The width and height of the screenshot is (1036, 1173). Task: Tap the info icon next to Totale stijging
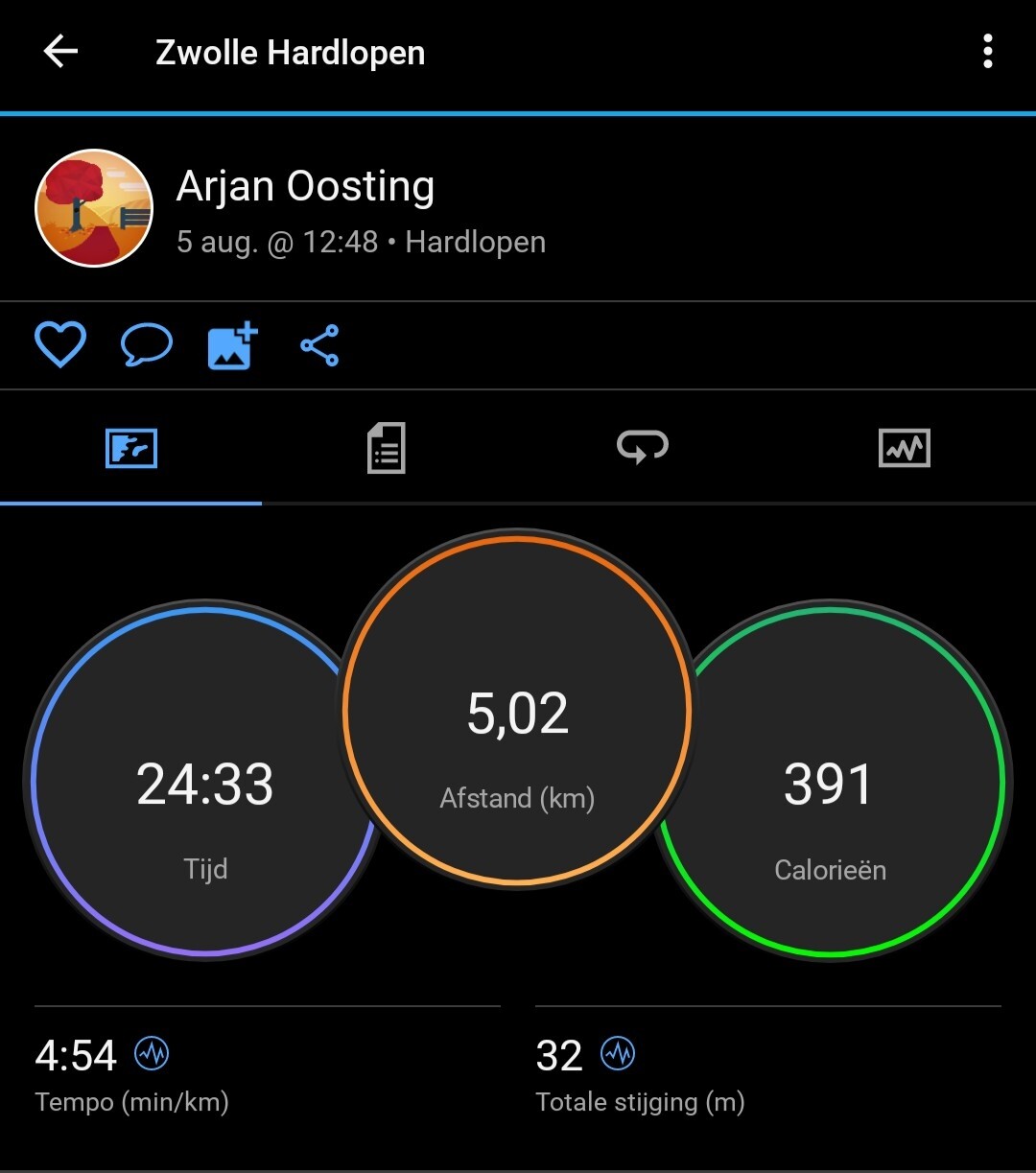coord(618,1055)
